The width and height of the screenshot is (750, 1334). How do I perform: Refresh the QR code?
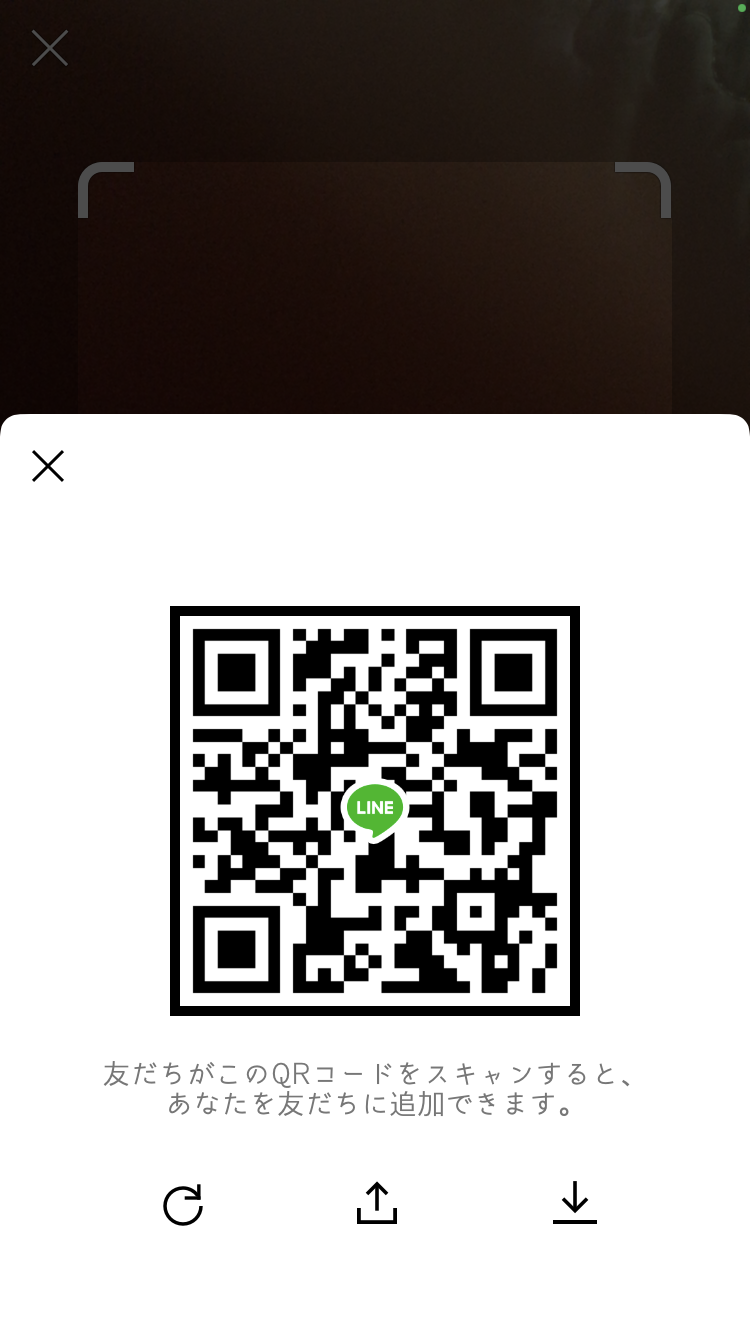tap(183, 1205)
